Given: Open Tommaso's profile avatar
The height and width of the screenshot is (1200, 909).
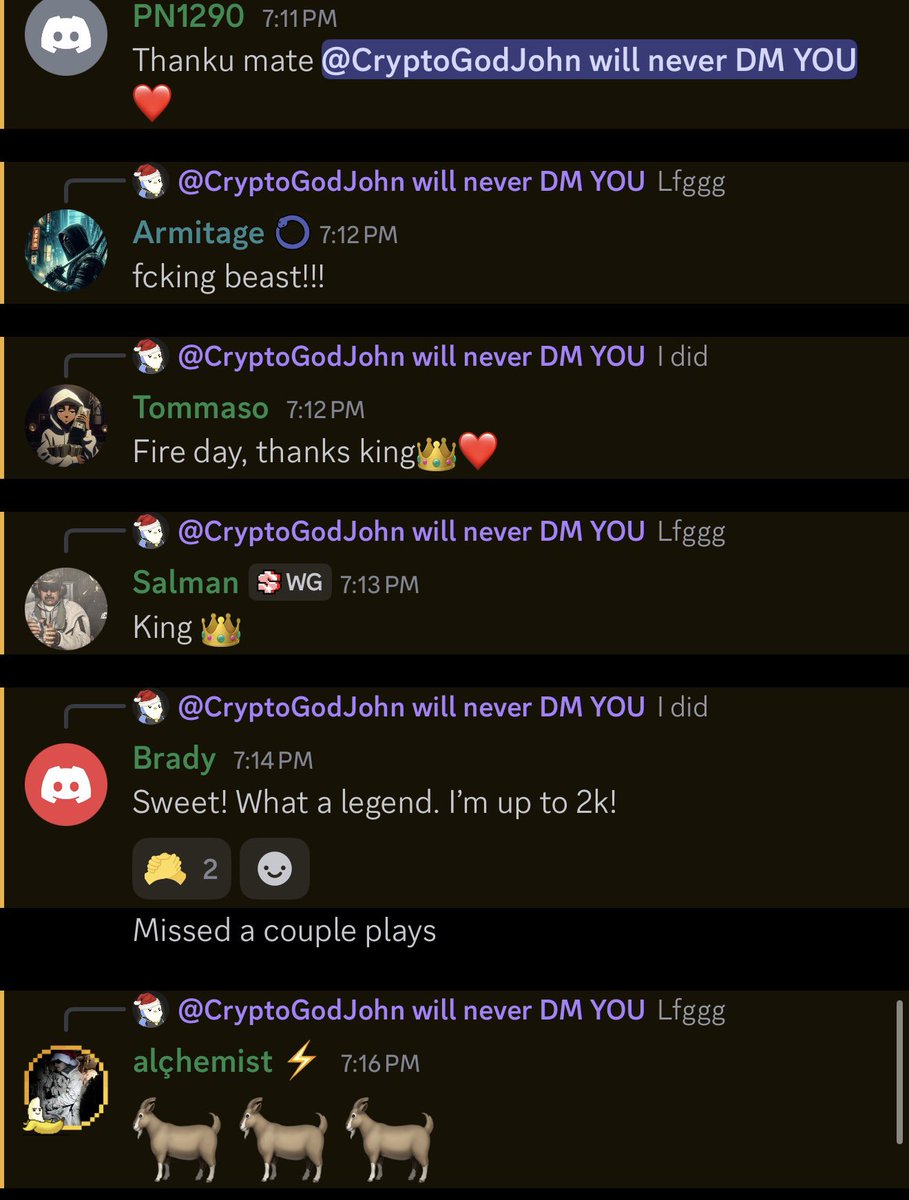Looking at the screenshot, I should pos(66,426).
